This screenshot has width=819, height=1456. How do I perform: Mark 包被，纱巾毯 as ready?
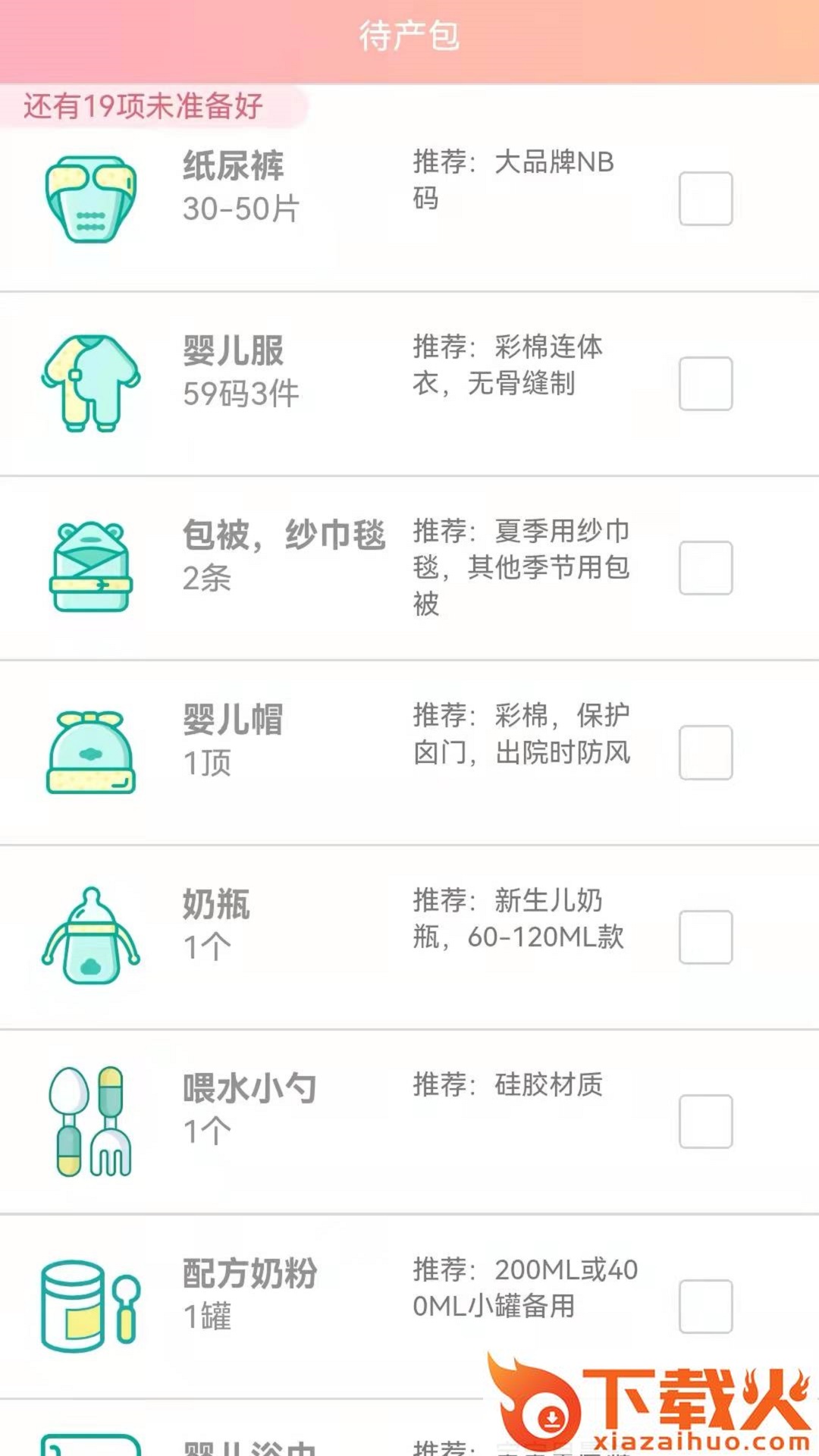point(705,568)
